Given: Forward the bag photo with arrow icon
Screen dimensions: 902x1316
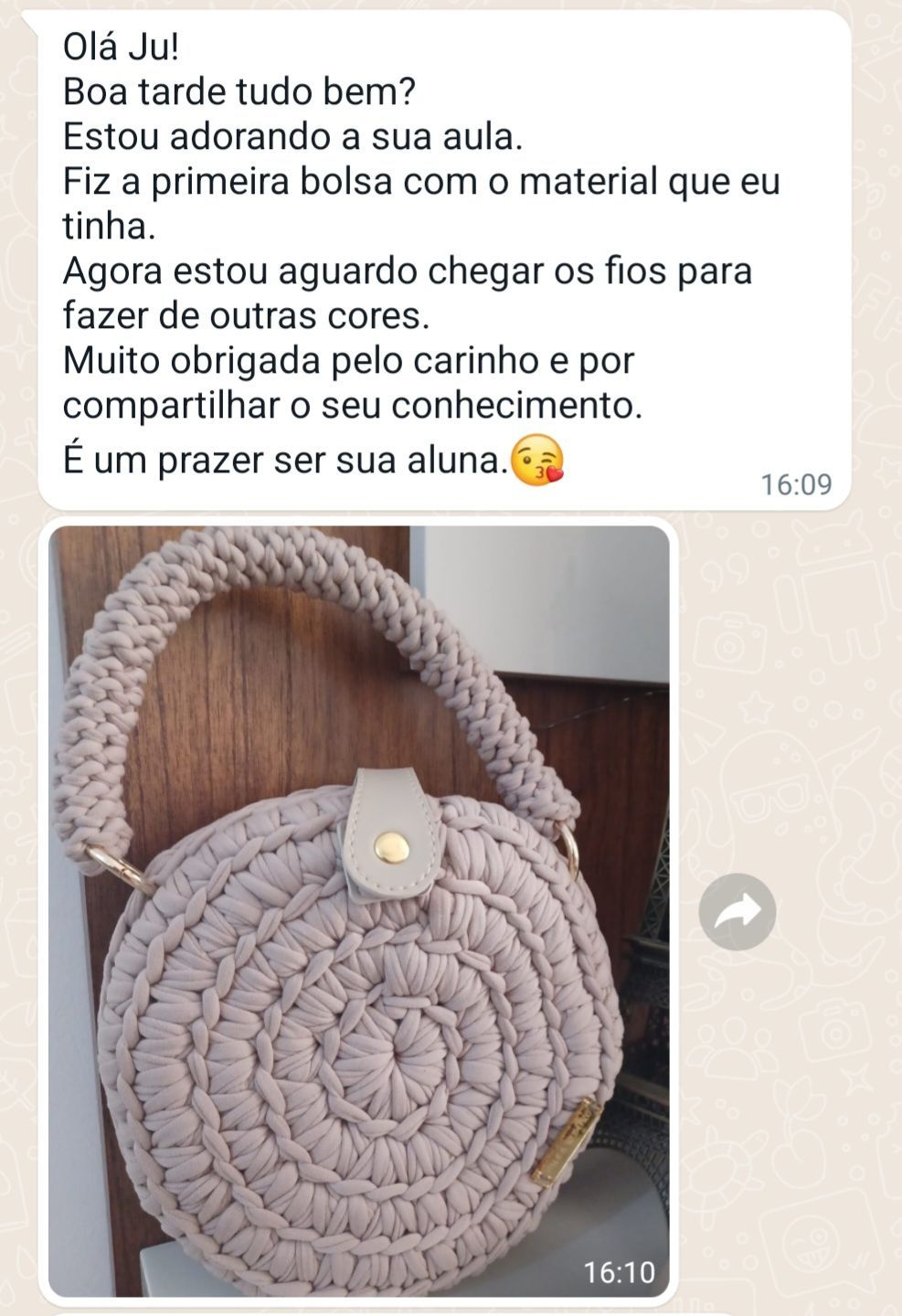Looking at the screenshot, I should 737,911.
